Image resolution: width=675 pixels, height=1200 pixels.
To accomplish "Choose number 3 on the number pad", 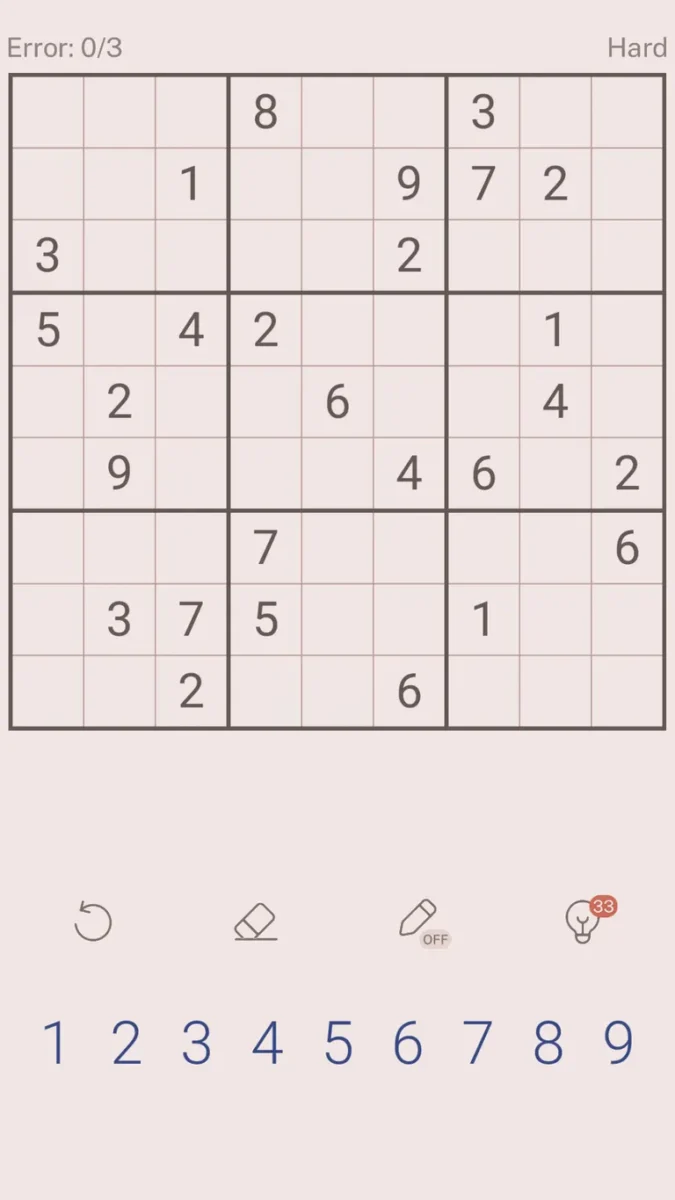I will 196,1043.
